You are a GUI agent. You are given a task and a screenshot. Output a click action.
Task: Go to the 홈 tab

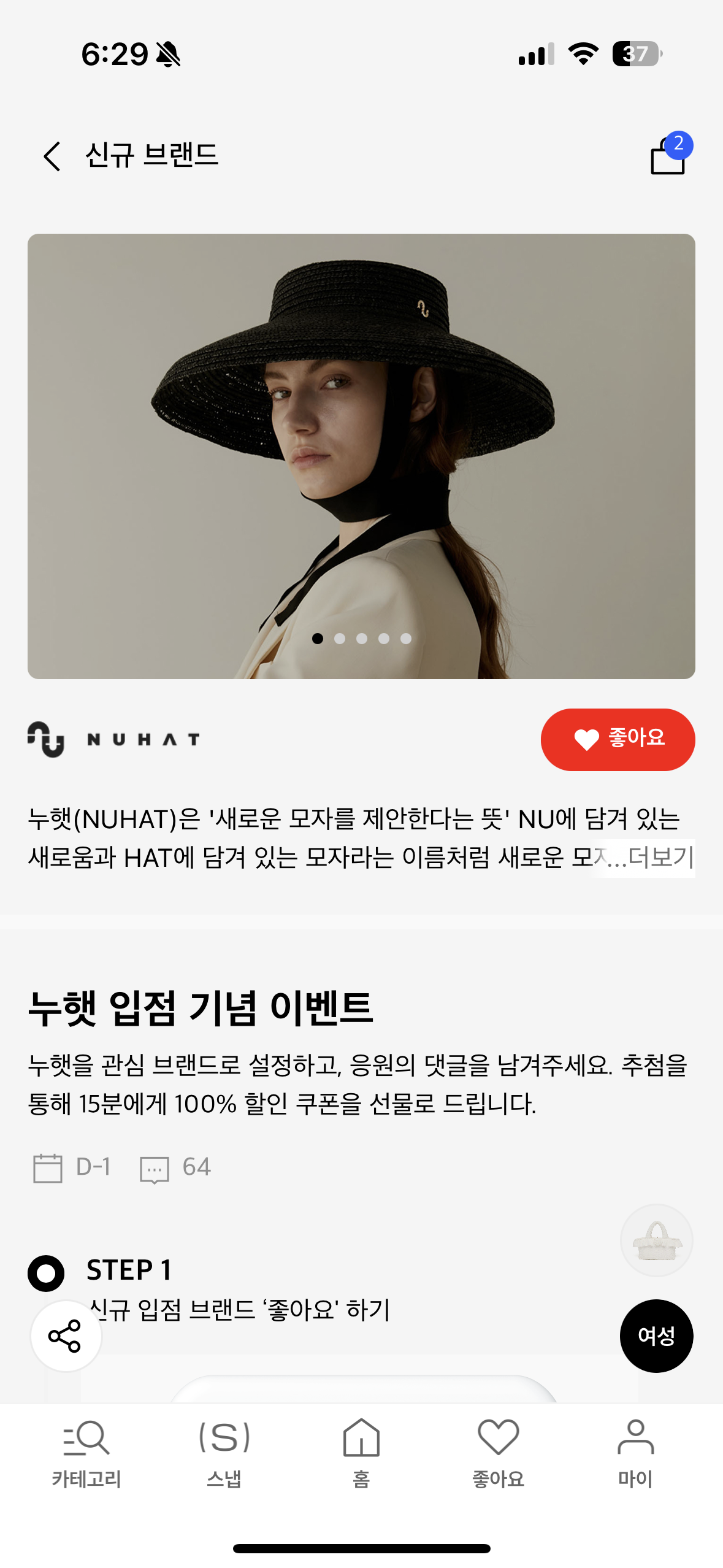point(361,1452)
